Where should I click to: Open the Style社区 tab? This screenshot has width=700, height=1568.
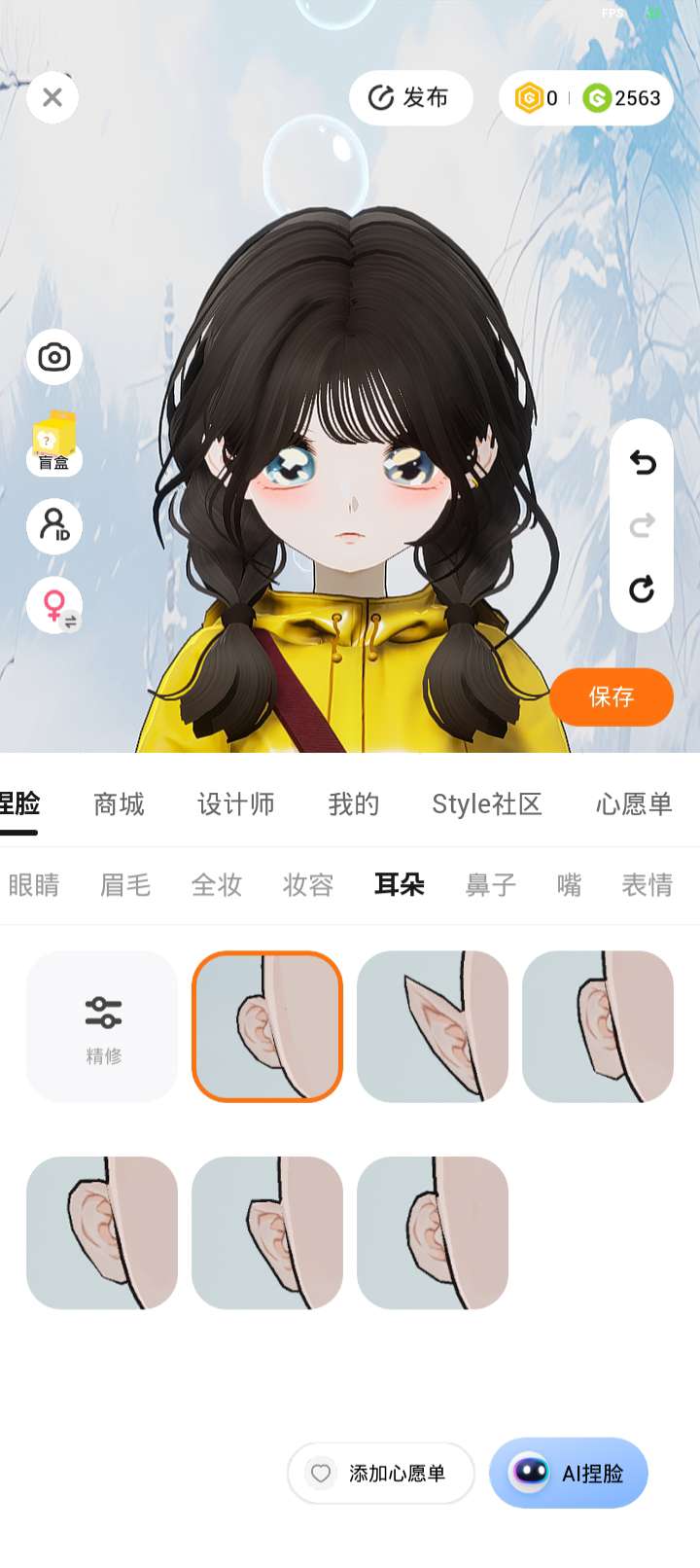(x=486, y=804)
